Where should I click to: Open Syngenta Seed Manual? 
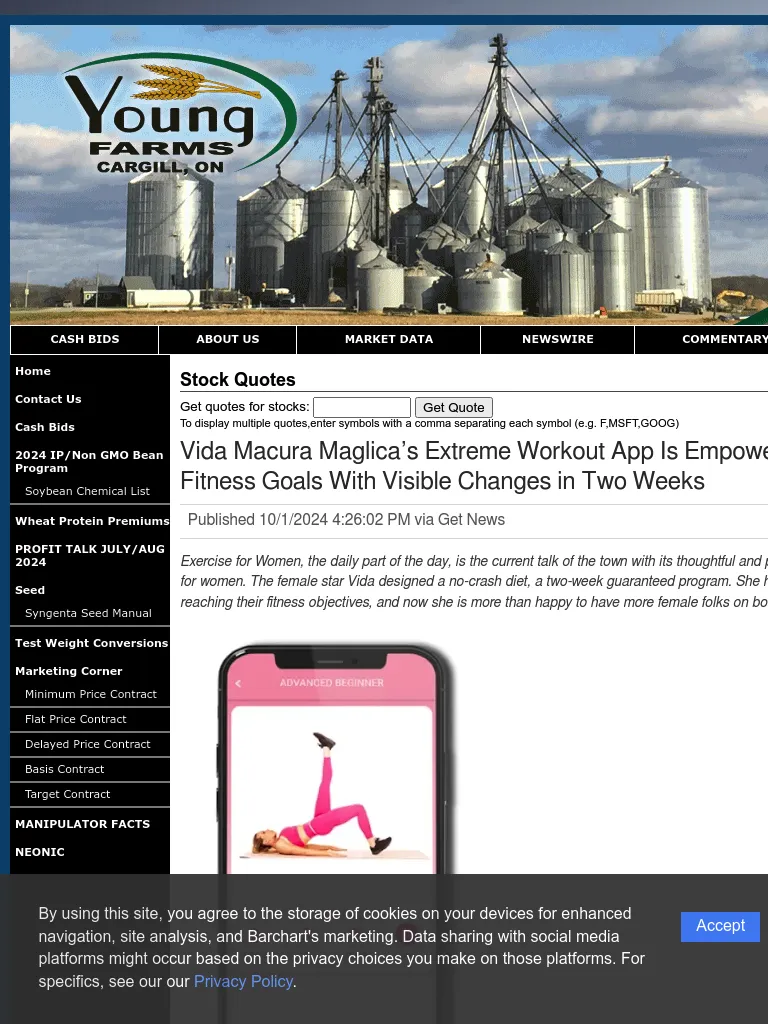coord(88,613)
